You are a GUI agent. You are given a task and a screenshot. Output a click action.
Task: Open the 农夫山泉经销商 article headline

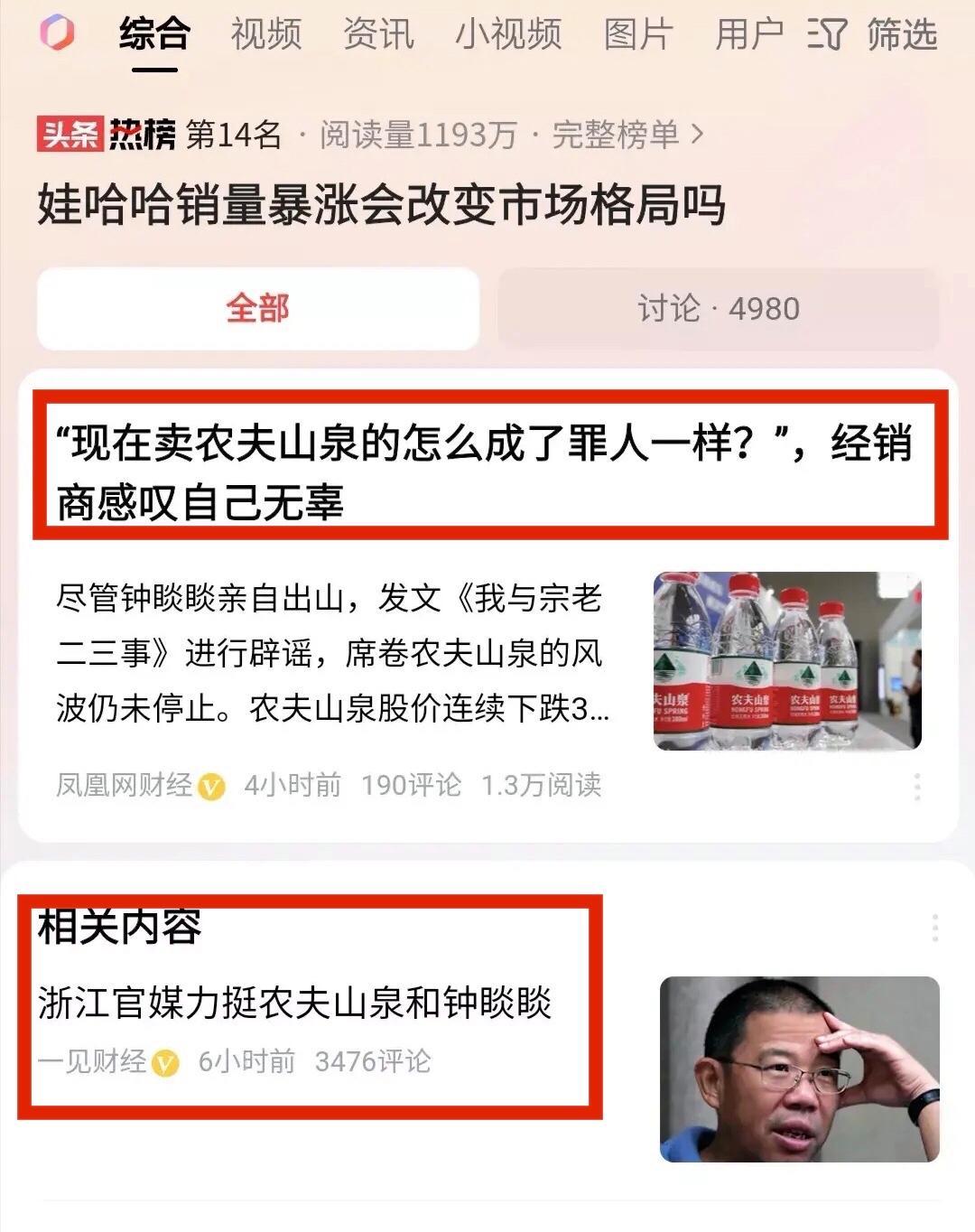click(x=484, y=471)
